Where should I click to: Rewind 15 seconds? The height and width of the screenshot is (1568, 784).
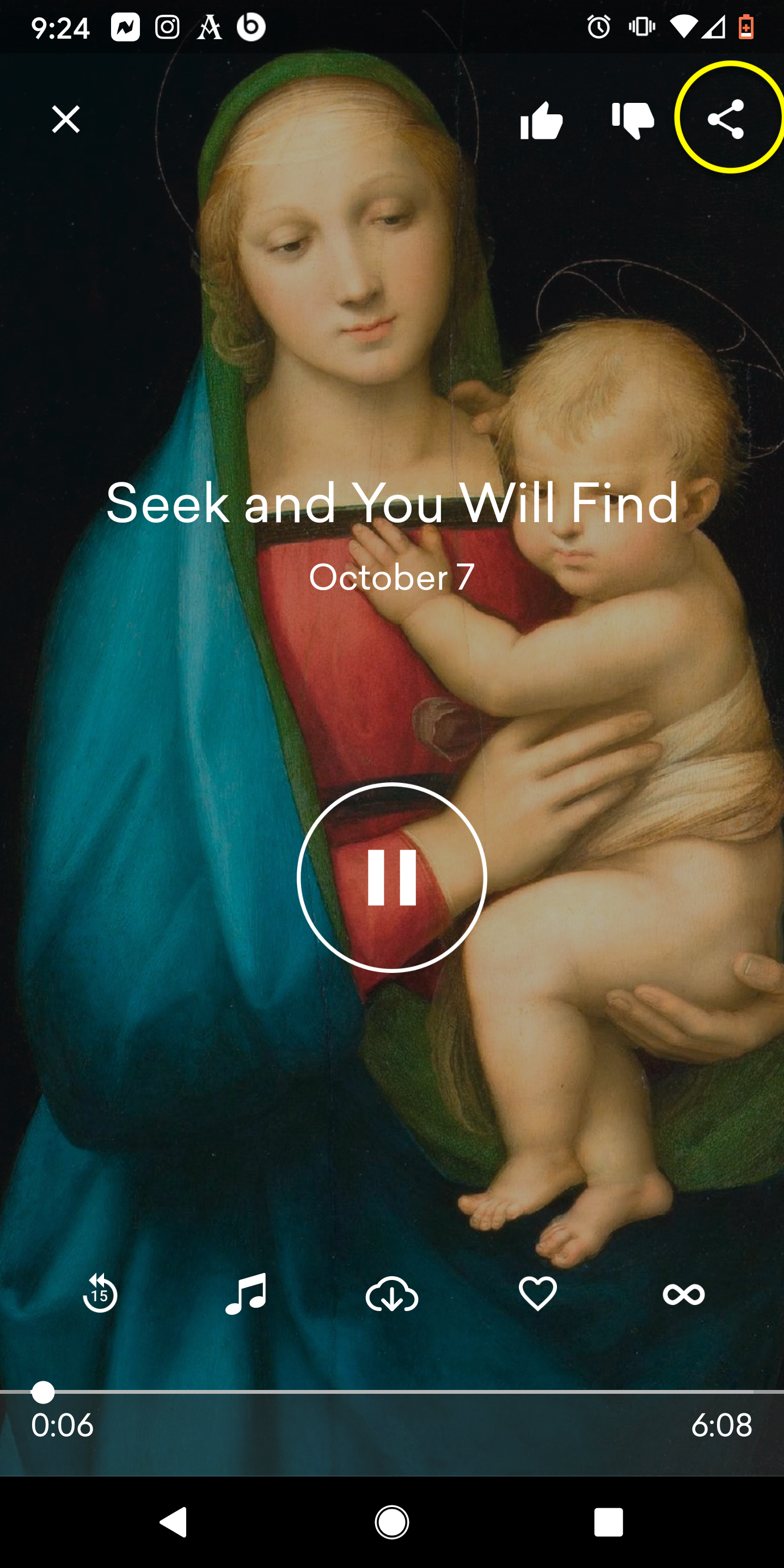click(99, 1293)
